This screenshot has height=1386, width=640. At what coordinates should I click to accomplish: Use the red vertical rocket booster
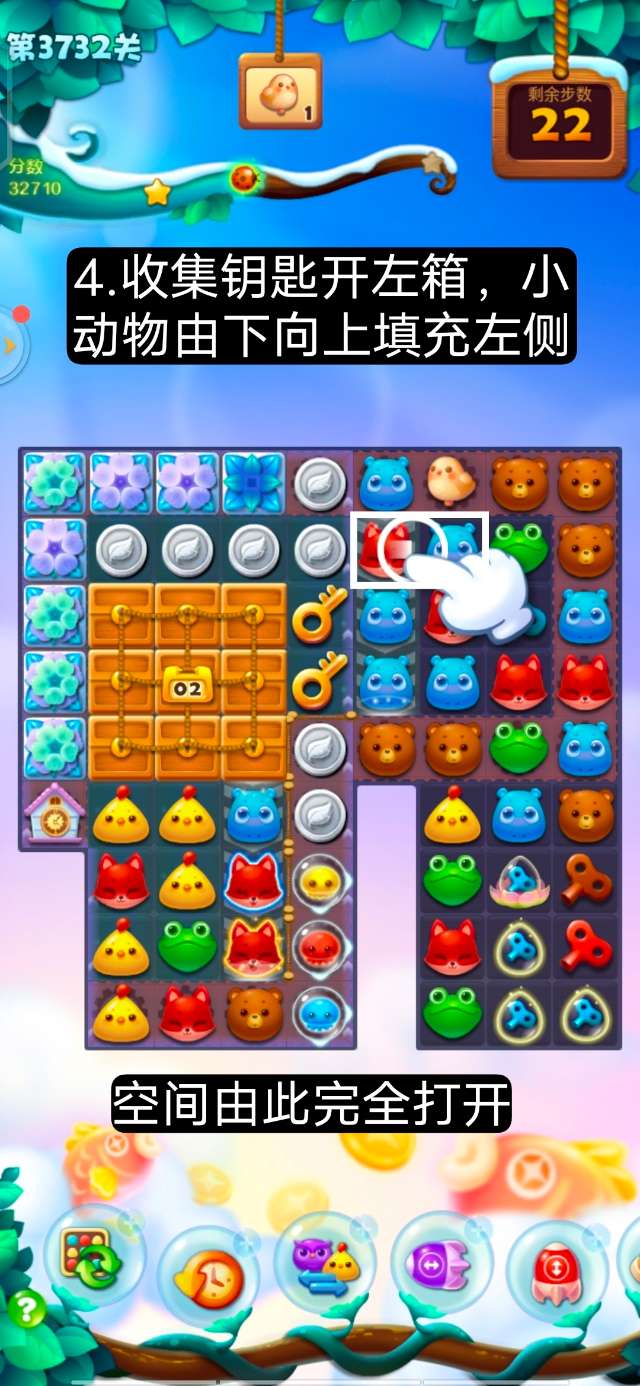(x=555, y=1268)
